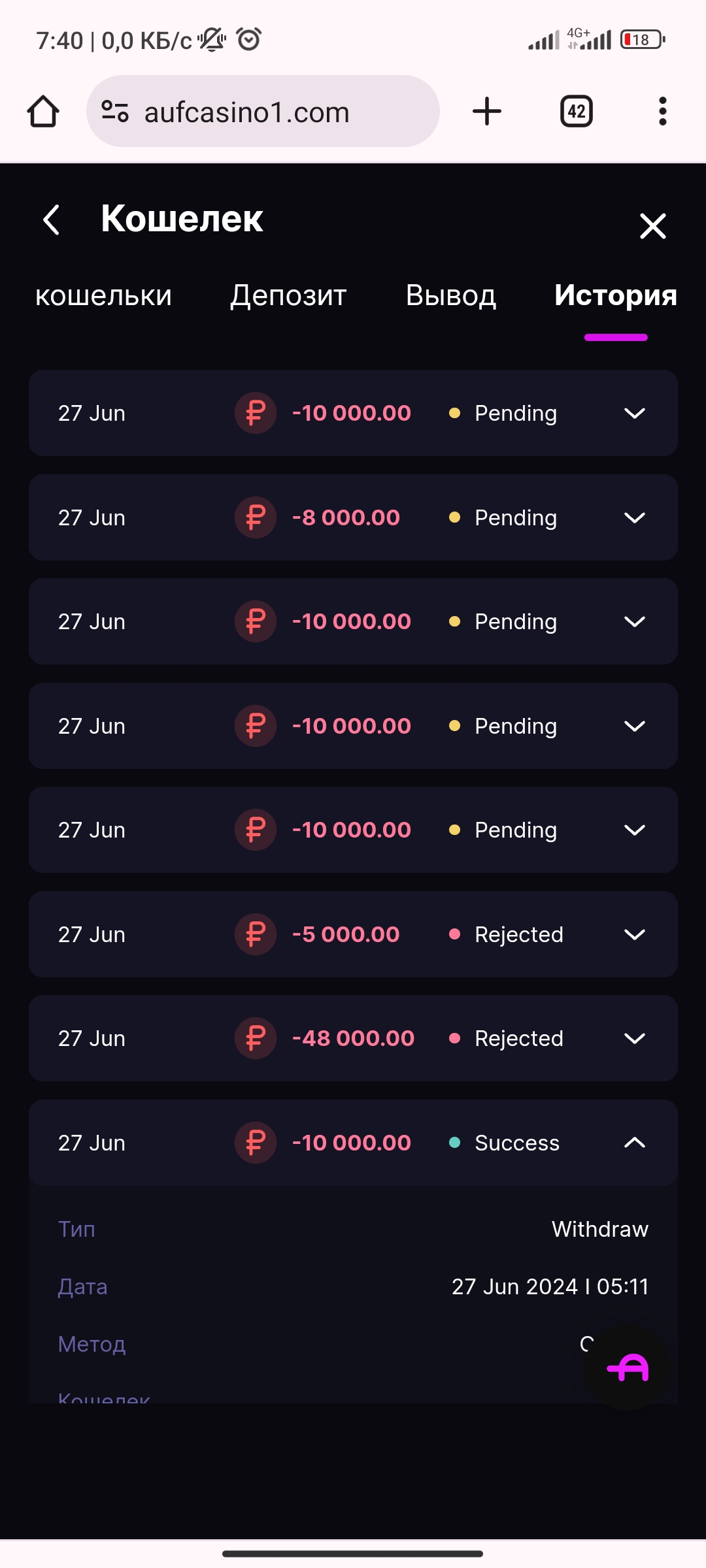This screenshot has height=1568, width=706.
Task: Open the Депозит tab
Action: 288,295
